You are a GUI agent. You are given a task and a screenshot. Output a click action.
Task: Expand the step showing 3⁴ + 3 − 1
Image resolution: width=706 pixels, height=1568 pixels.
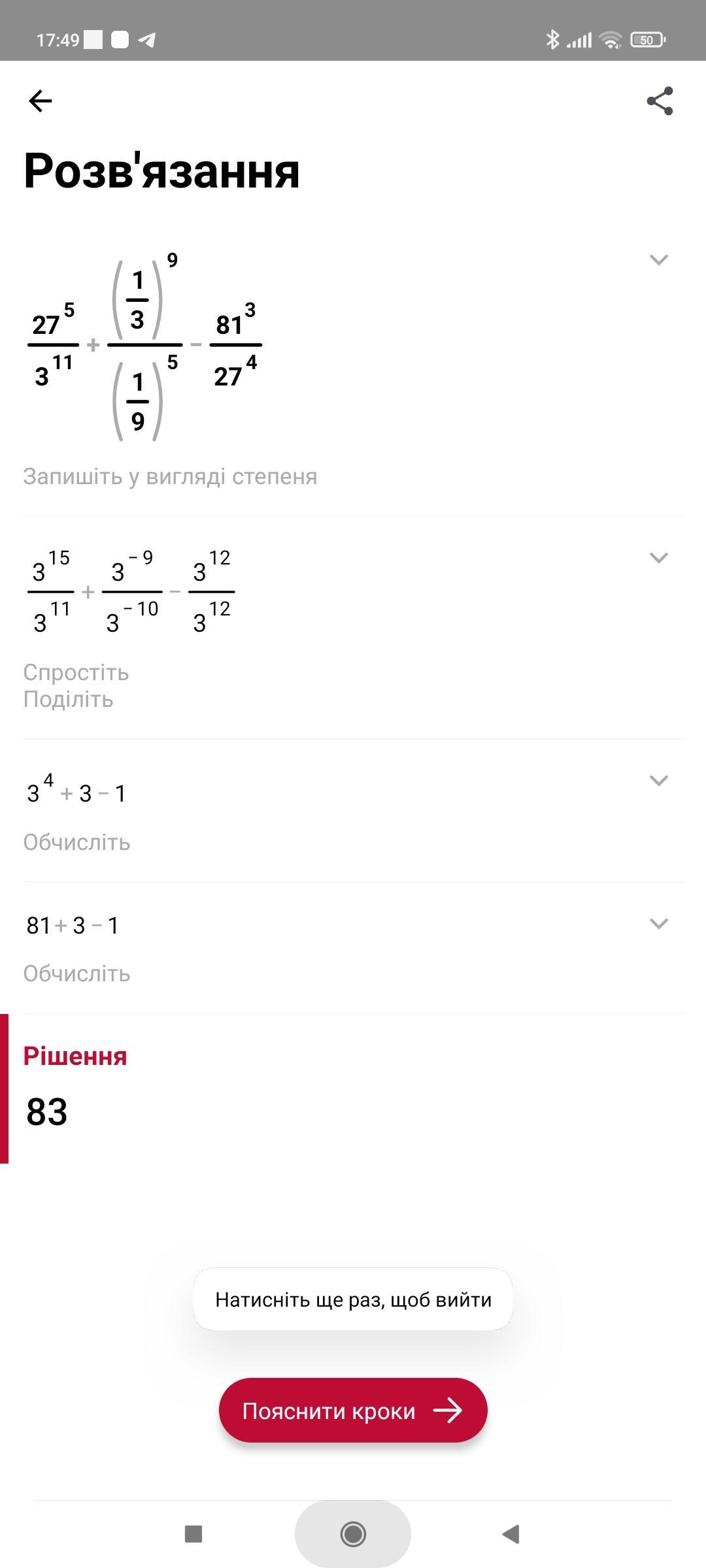658,780
